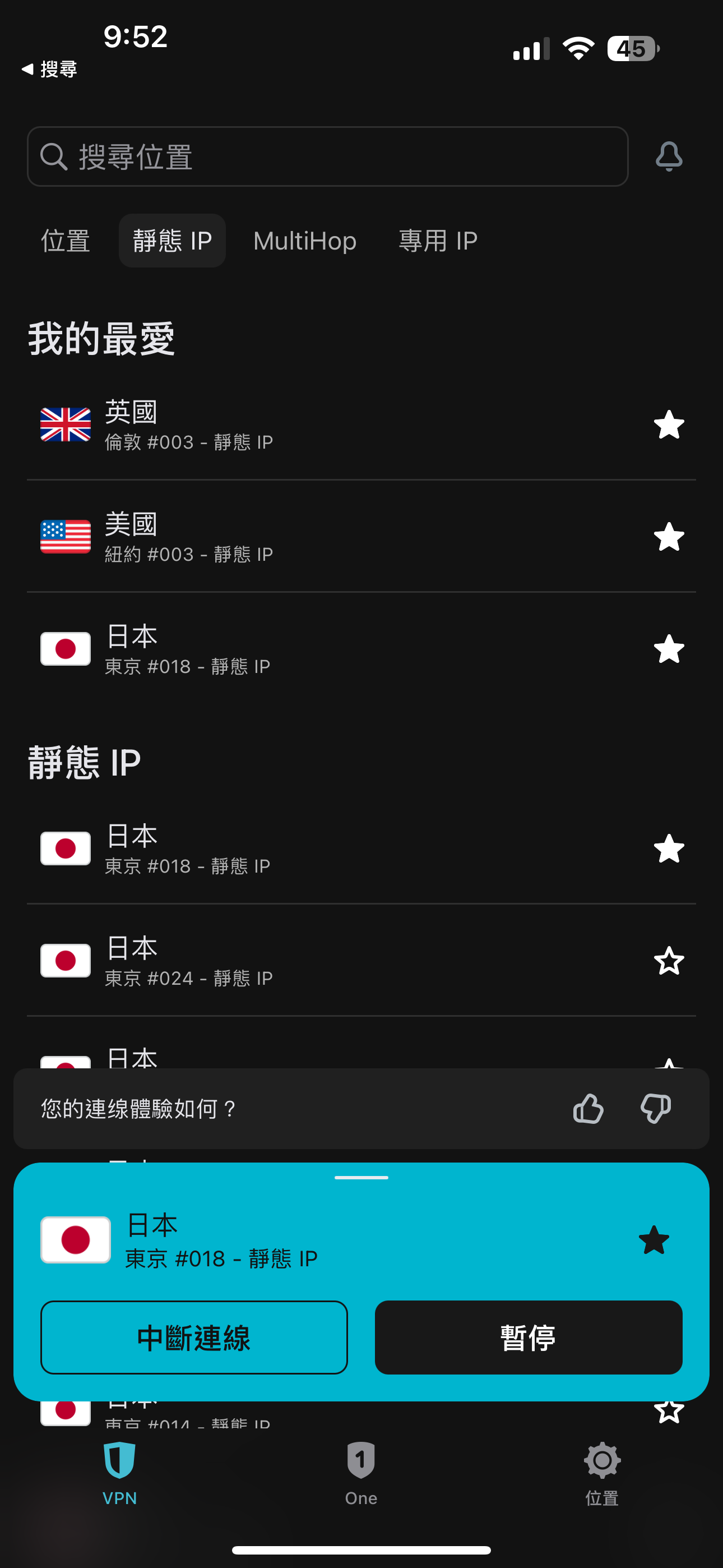Select the MultiHop tab
The height and width of the screenshot is (1568, 723).
click(305, 241)
